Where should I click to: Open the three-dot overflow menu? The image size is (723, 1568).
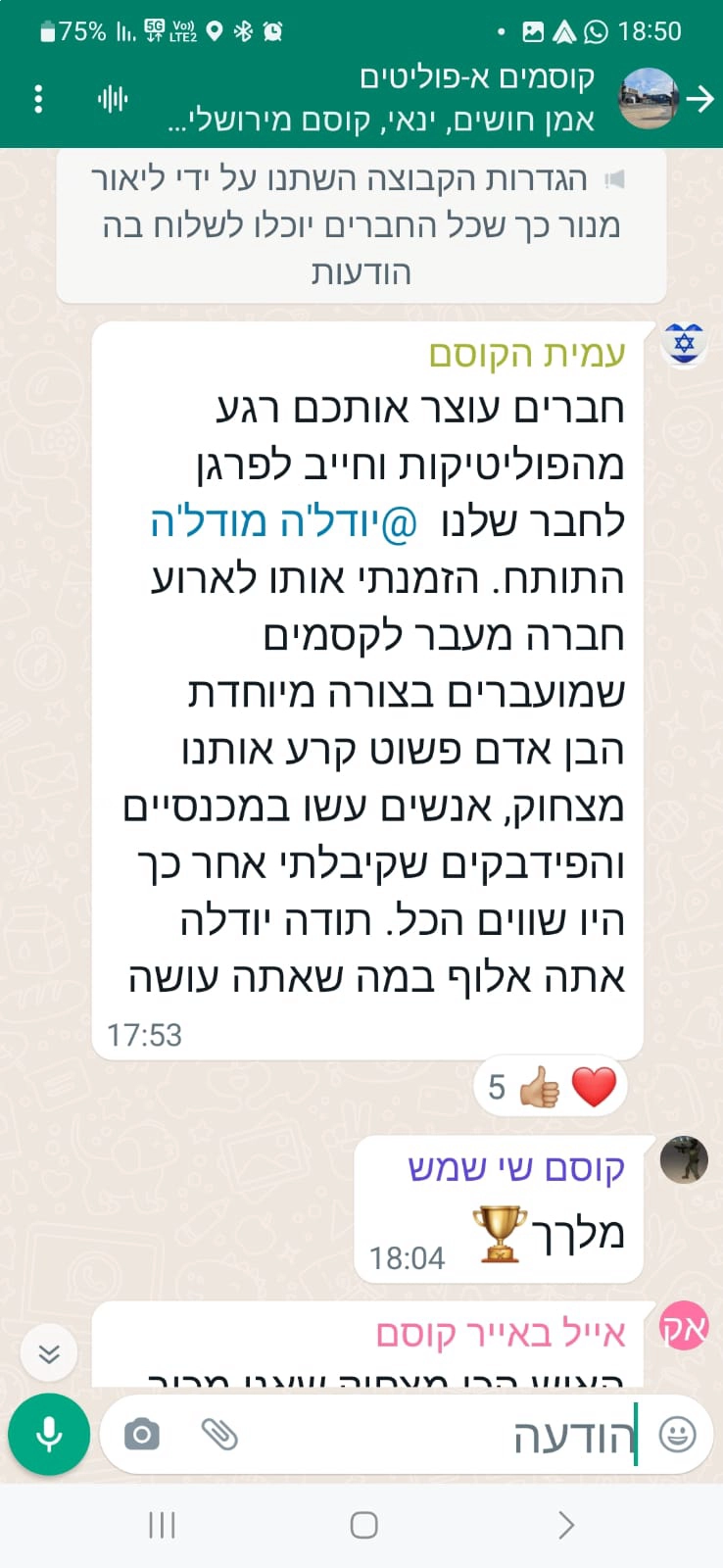point(38,99)
